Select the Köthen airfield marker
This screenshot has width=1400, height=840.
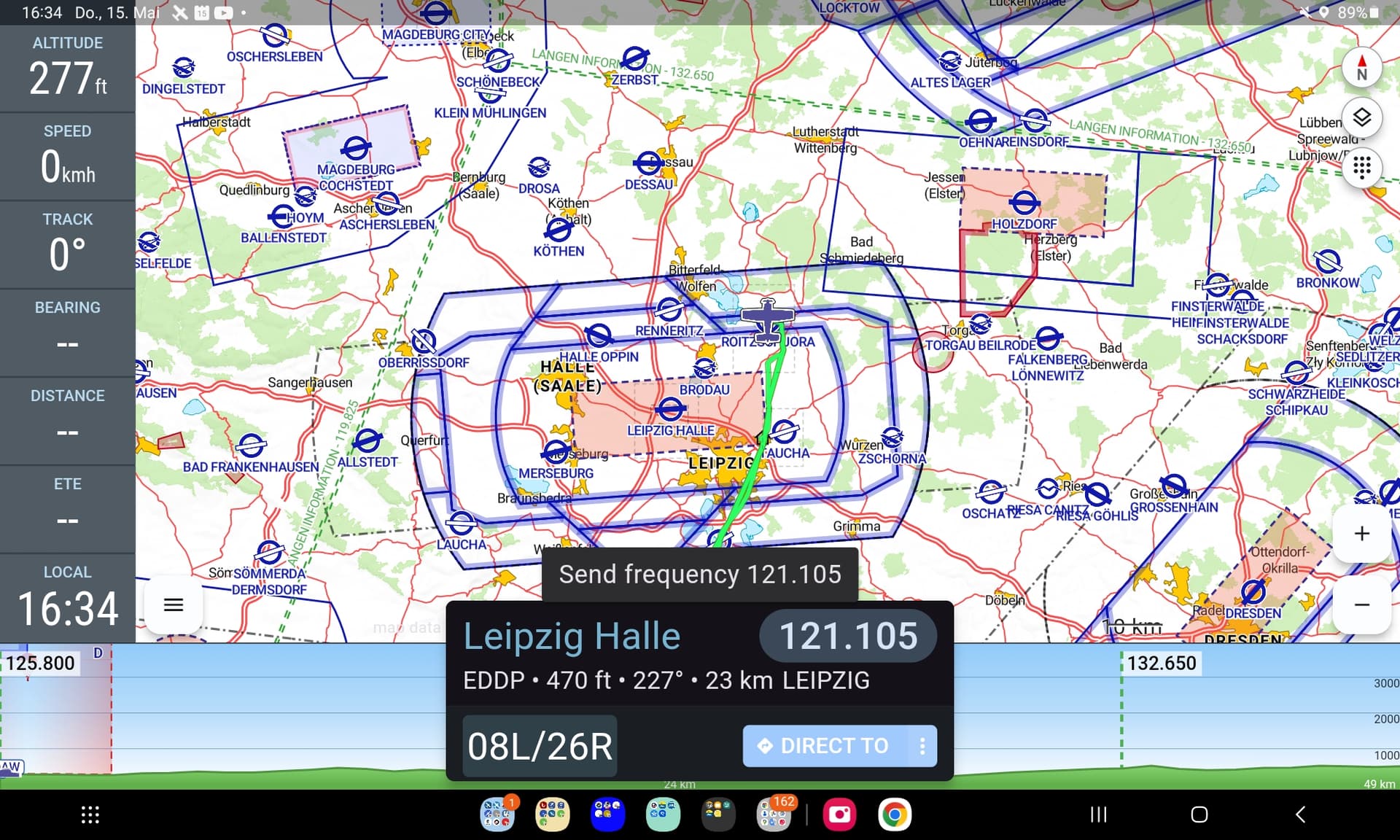559,230
